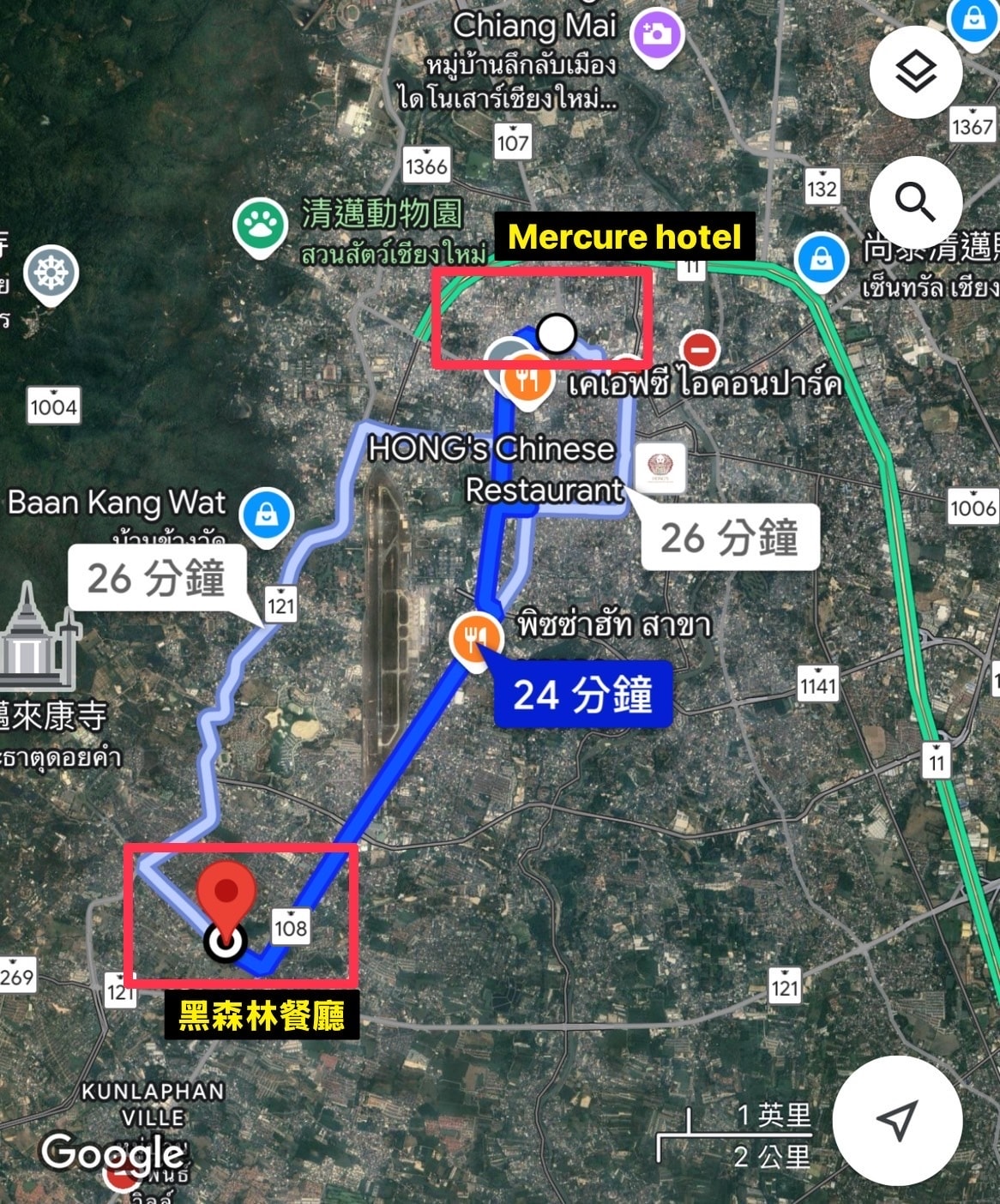Tap the 尚泰清邁 shopping bag pin

822,260
